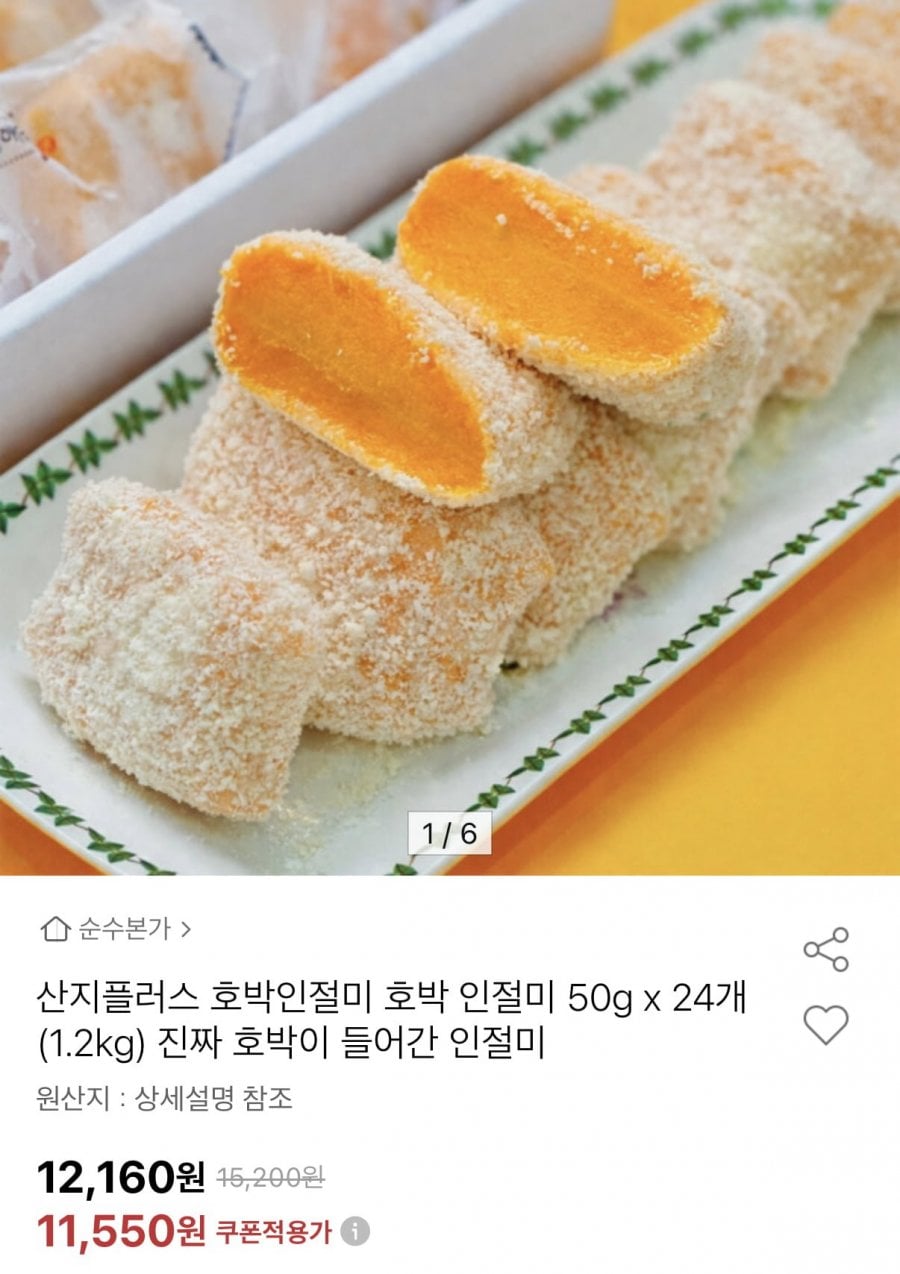Click the 1/6 image carousel indicator
Screen dimensions: 900x1274
pos(448,832)
